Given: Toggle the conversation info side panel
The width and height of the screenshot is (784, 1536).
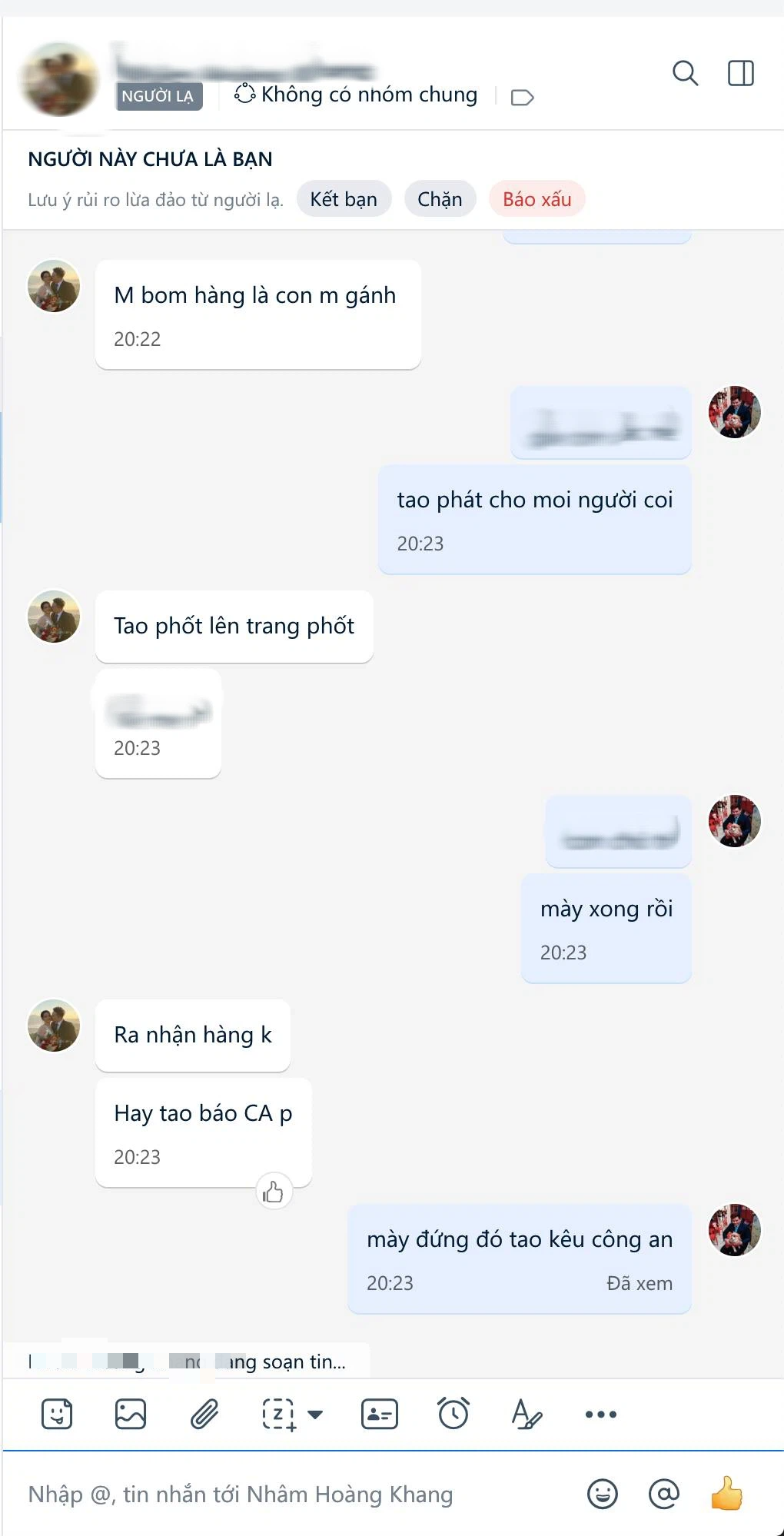Looking at the screenshot, I should (740, 74).
